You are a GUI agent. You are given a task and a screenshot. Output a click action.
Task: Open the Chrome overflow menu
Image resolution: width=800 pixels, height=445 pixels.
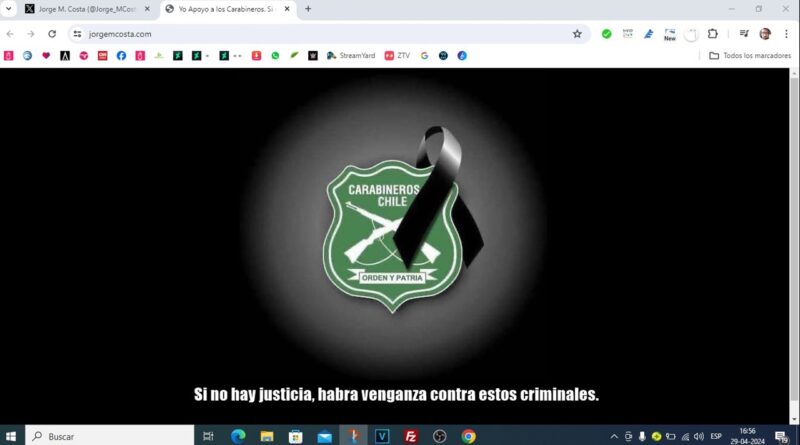[x=785, y=33]
